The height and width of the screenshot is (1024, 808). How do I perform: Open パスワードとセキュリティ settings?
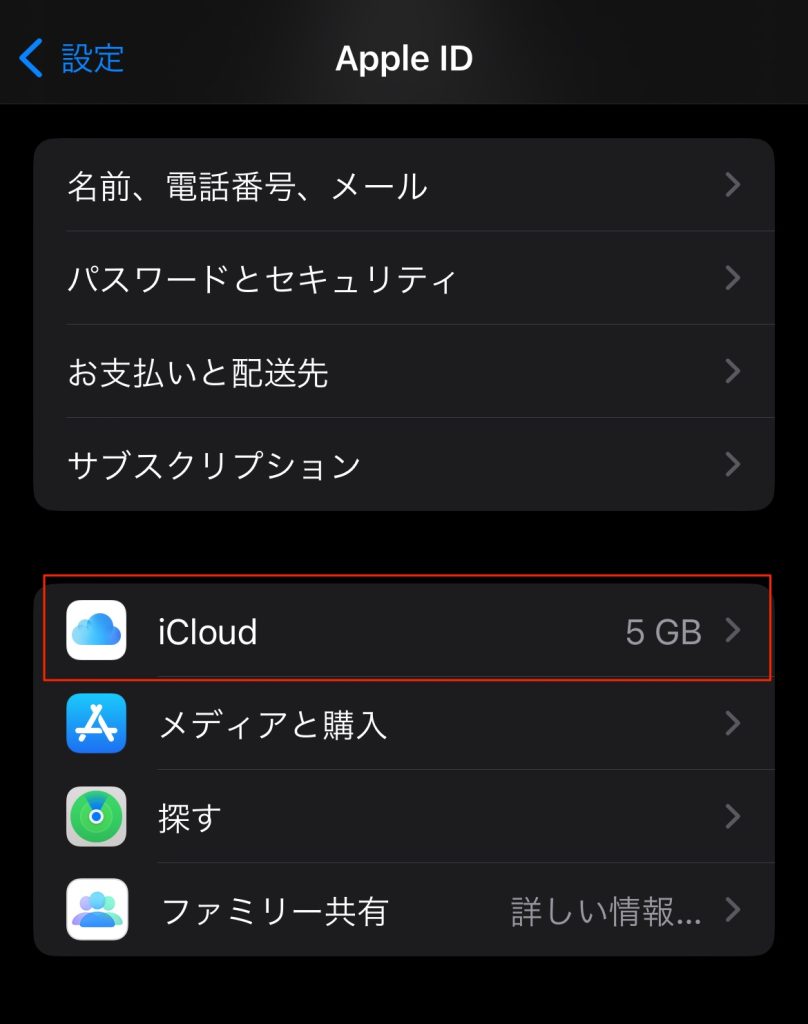tap(403, 278)
